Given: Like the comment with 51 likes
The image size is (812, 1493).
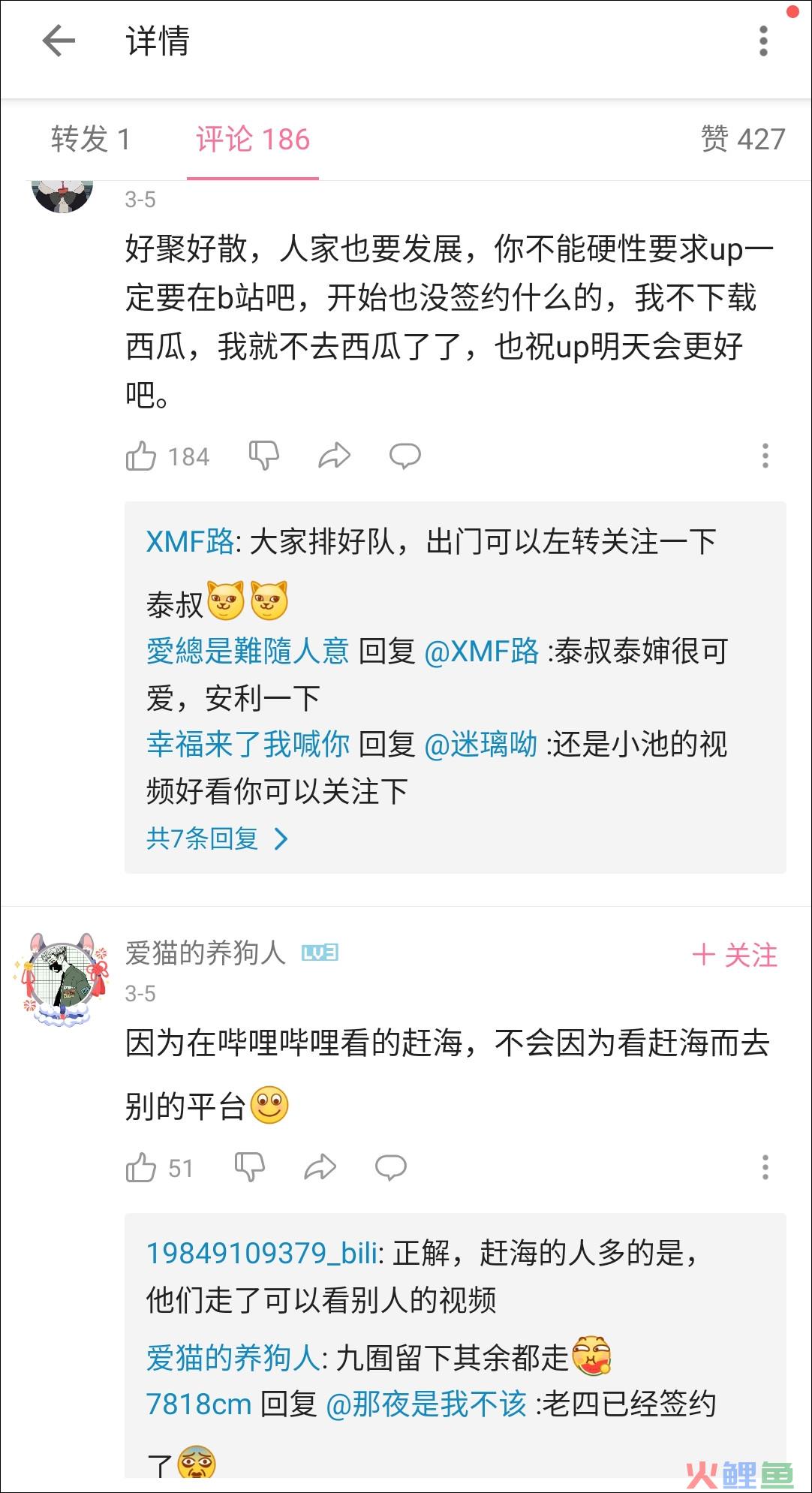Looking at the screenshot, I should coord(141,1168).
